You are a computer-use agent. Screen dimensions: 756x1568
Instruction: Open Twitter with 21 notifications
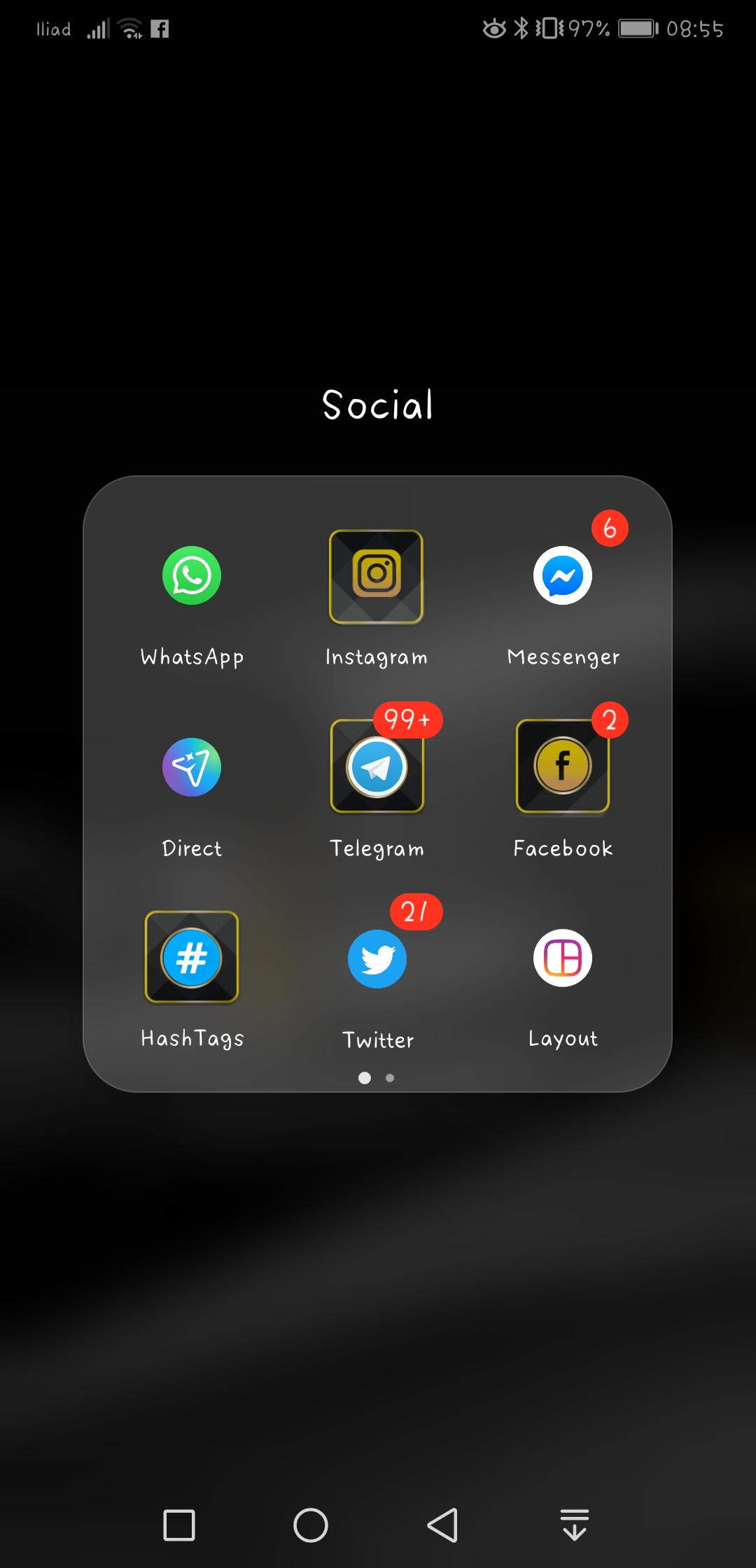377,959
